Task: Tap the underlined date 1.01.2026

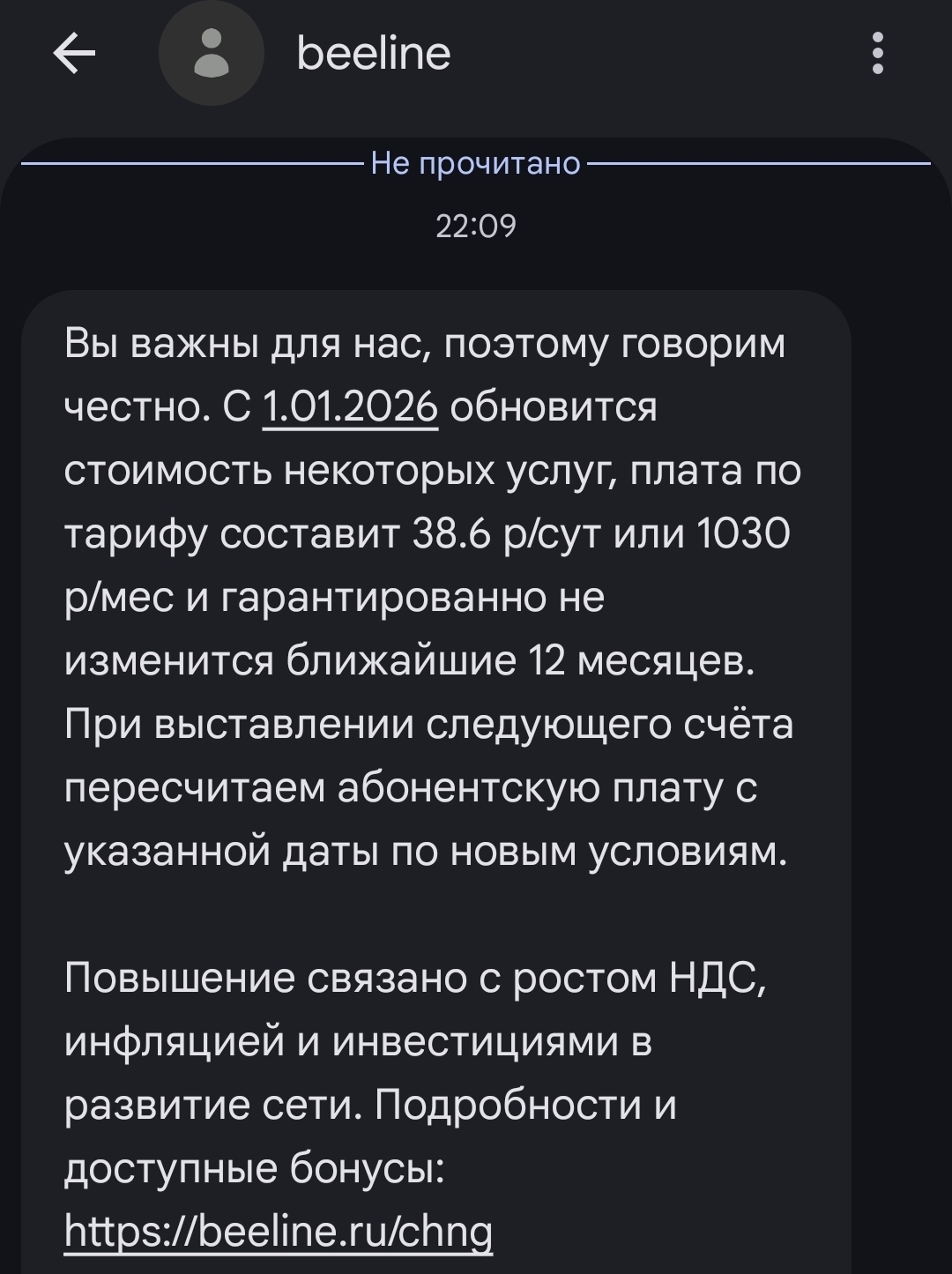Action: [350, 407]
